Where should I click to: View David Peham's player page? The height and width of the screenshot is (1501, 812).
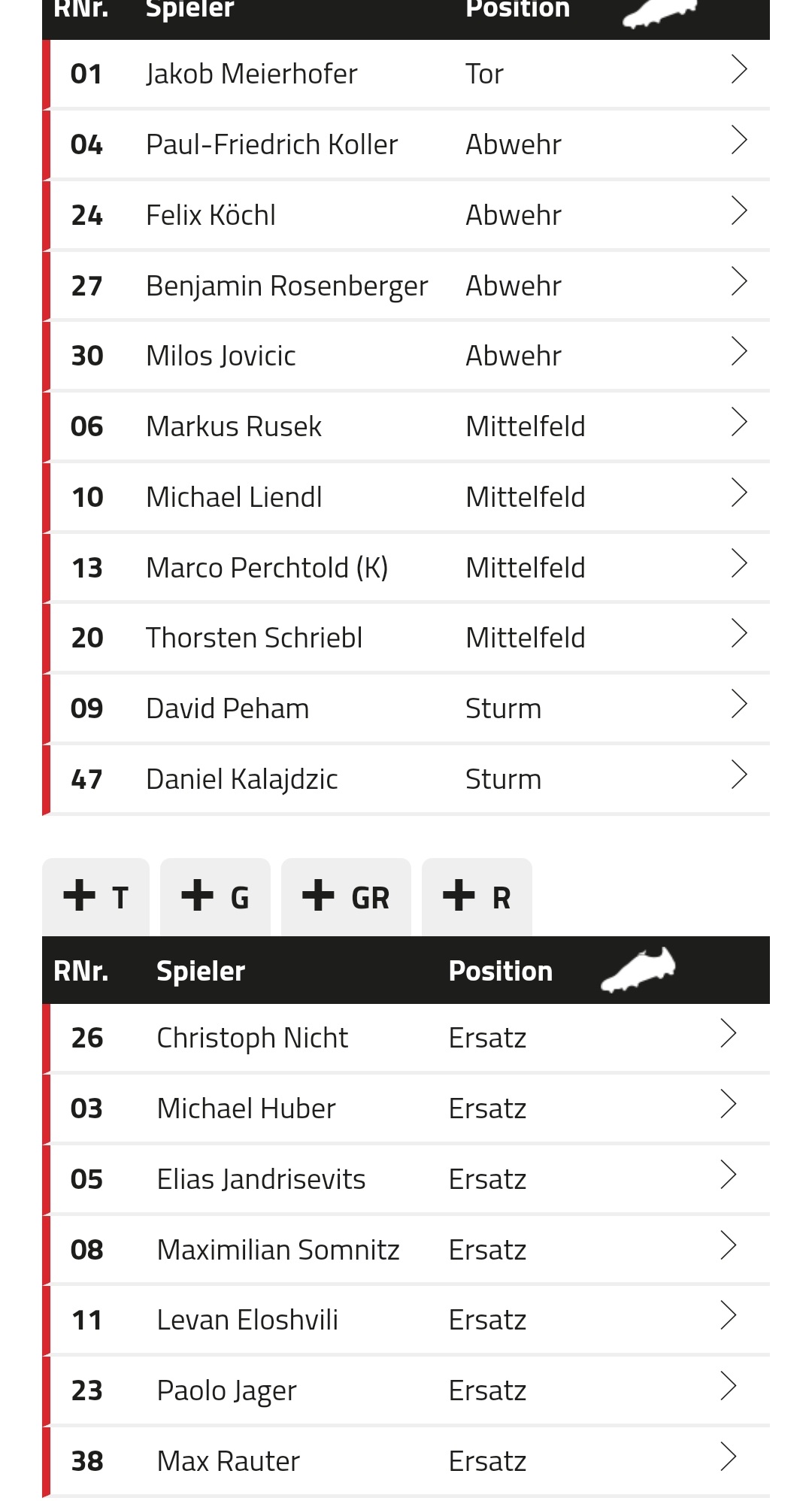pos(406,708)
